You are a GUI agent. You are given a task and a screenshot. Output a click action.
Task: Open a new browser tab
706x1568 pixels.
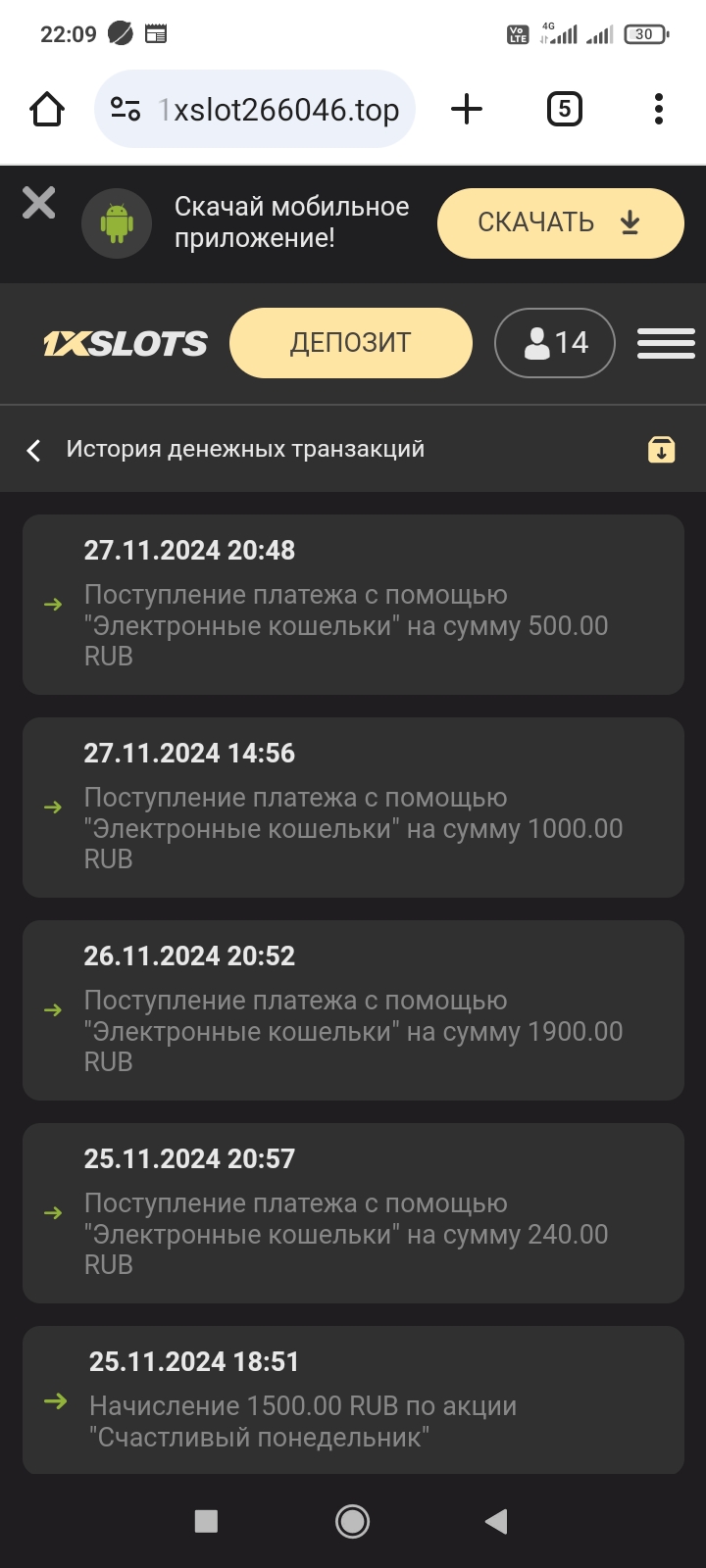[x=467, y=109]
